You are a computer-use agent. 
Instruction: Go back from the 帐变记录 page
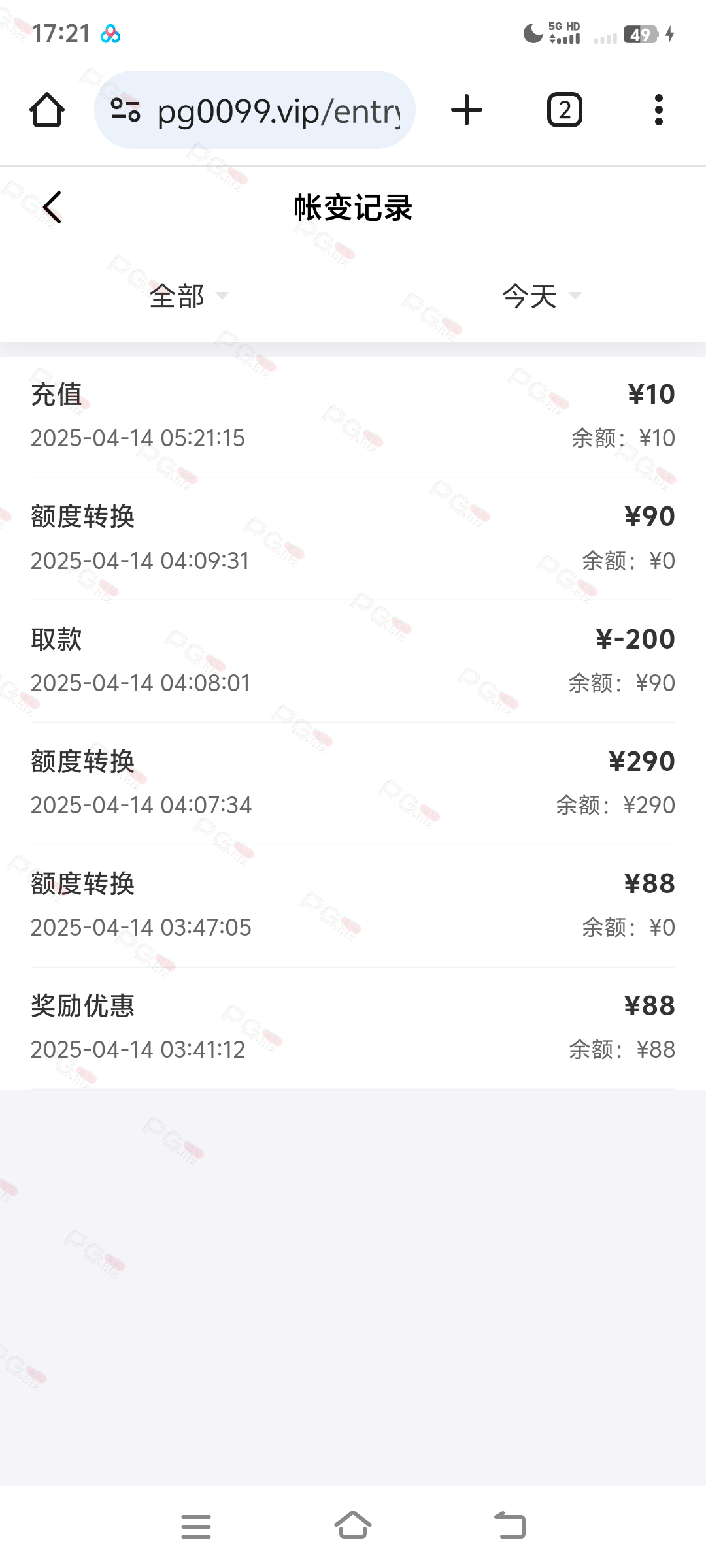pyautogui.click(x=52, y=208)
